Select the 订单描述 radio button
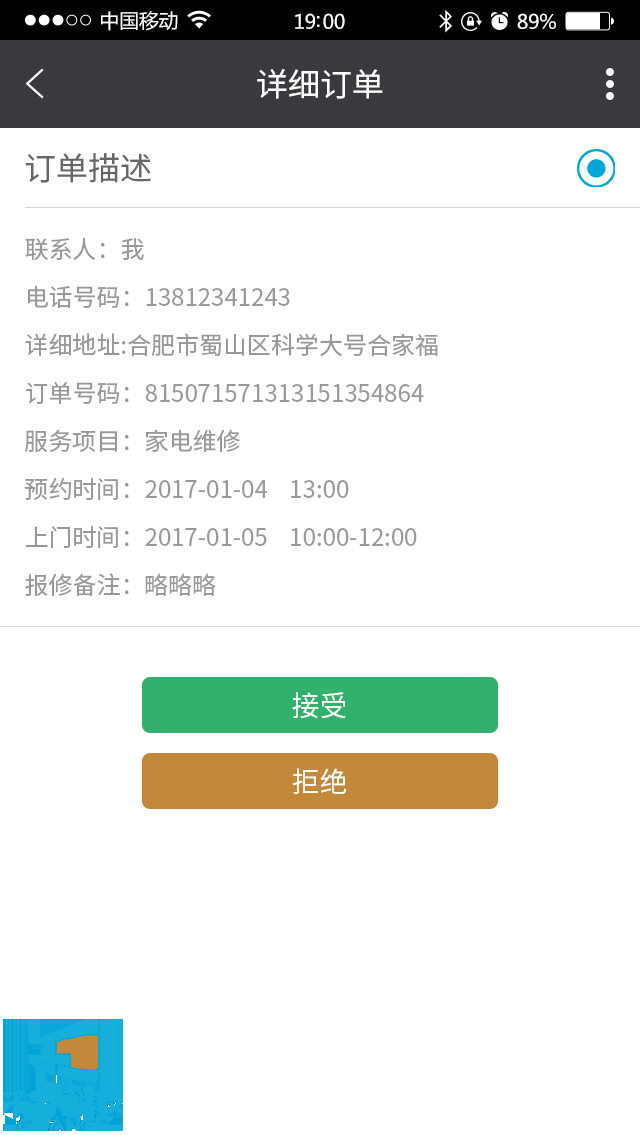Screen dimensions: 640x1135 point(596,168)
